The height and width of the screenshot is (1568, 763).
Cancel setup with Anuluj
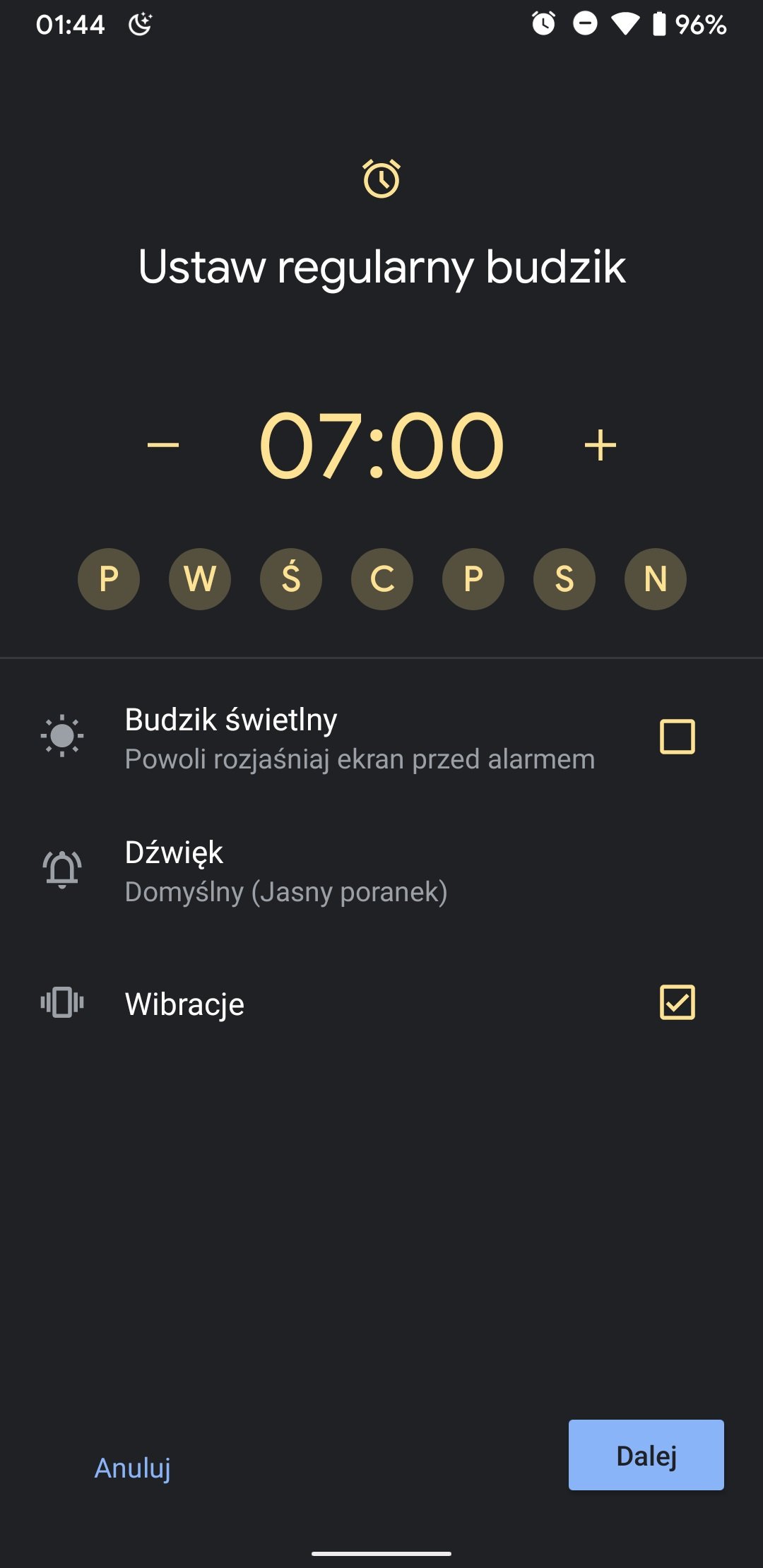(133, 1468)
